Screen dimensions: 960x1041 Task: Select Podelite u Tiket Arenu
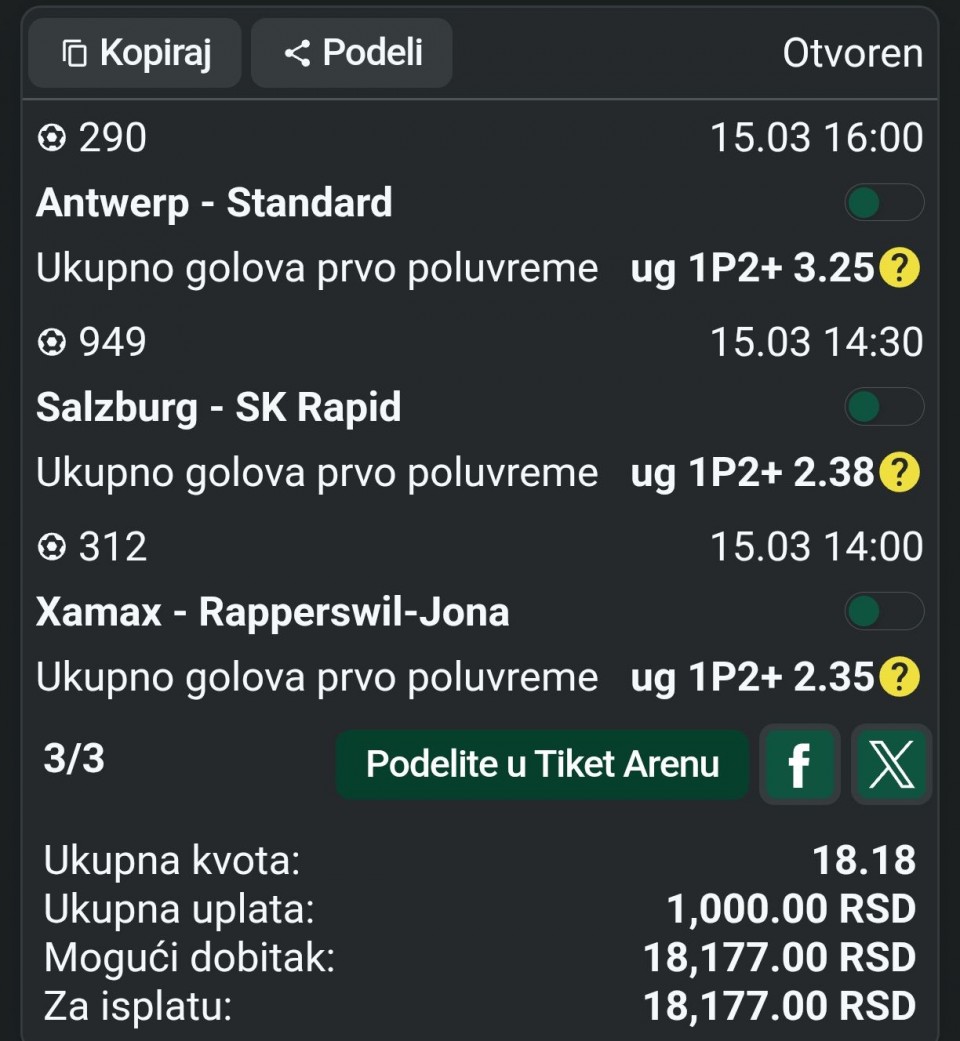542,765
